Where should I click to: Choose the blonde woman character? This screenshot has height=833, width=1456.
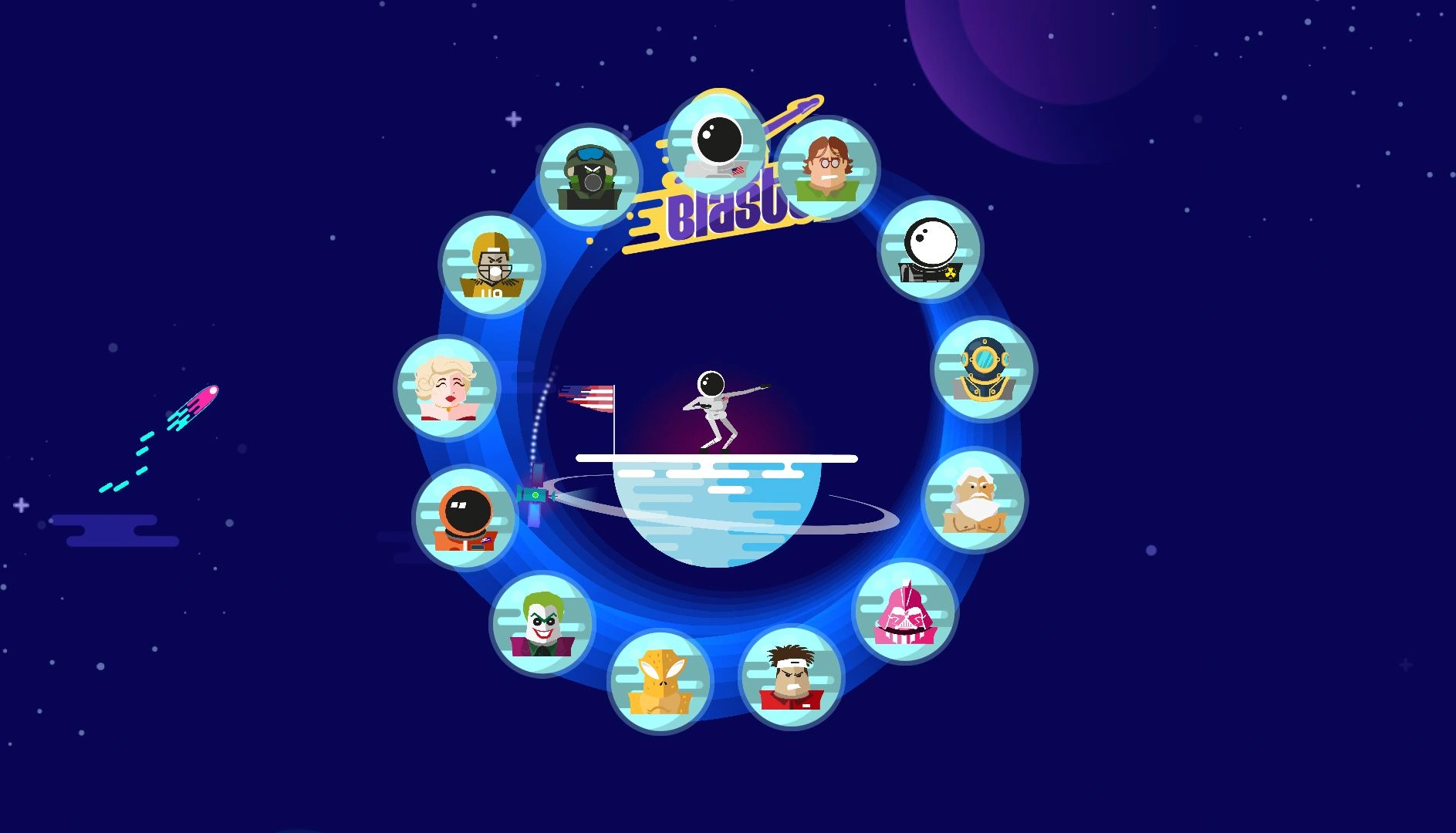click(447, 387)
